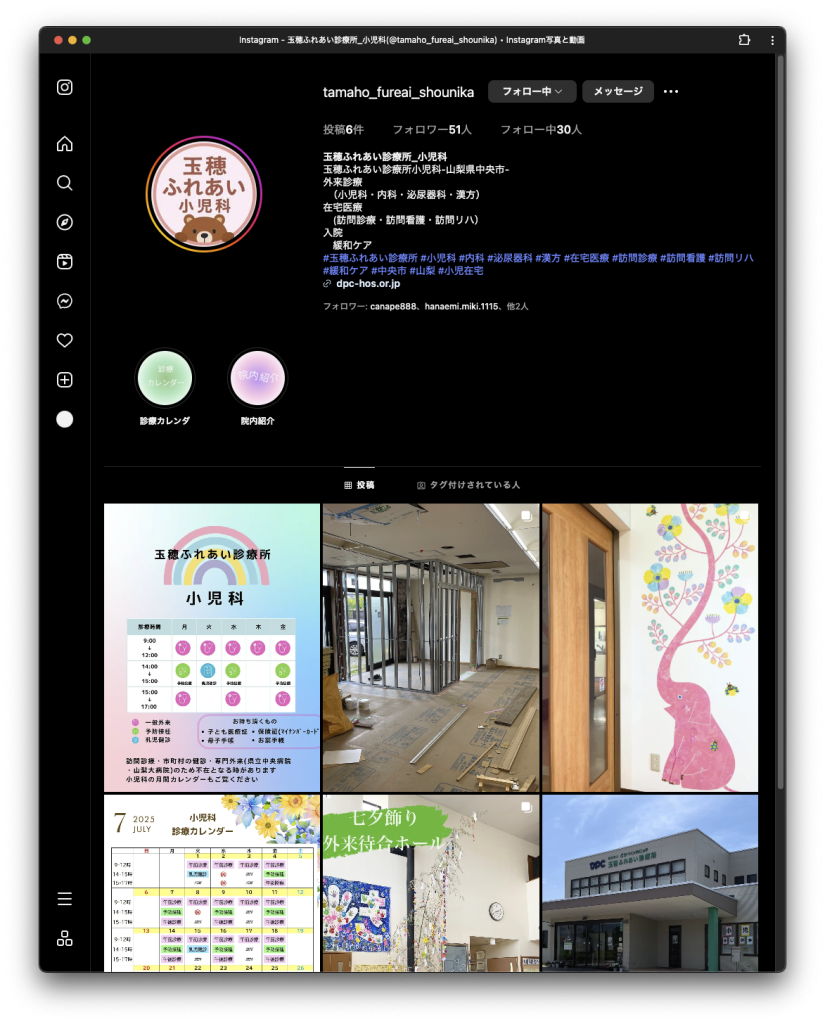Viewport: 825px width, 1024px height.
Task: Open notifications heart icon
Action: click(65, 341)
